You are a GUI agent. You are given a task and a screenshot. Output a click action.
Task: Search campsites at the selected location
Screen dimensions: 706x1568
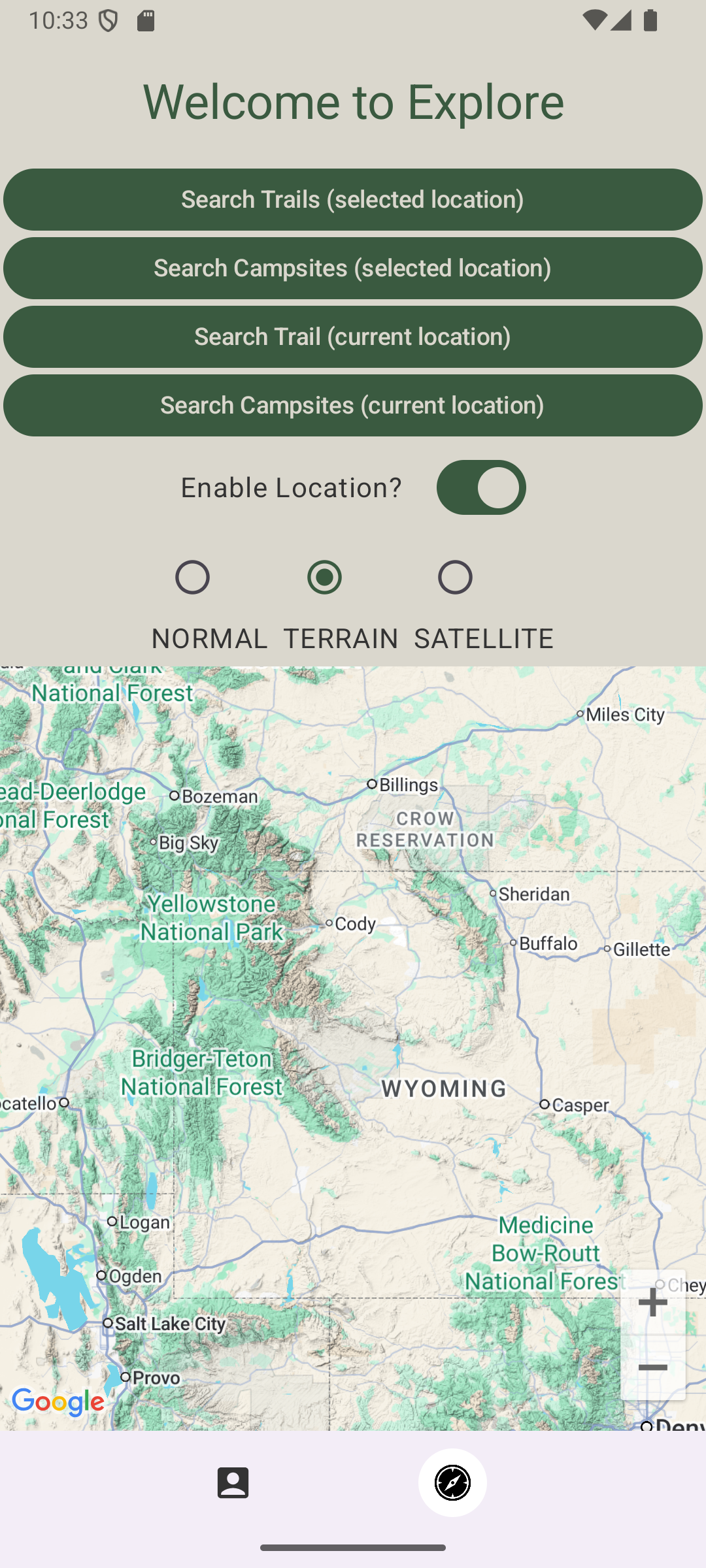[x=353, y=268]
